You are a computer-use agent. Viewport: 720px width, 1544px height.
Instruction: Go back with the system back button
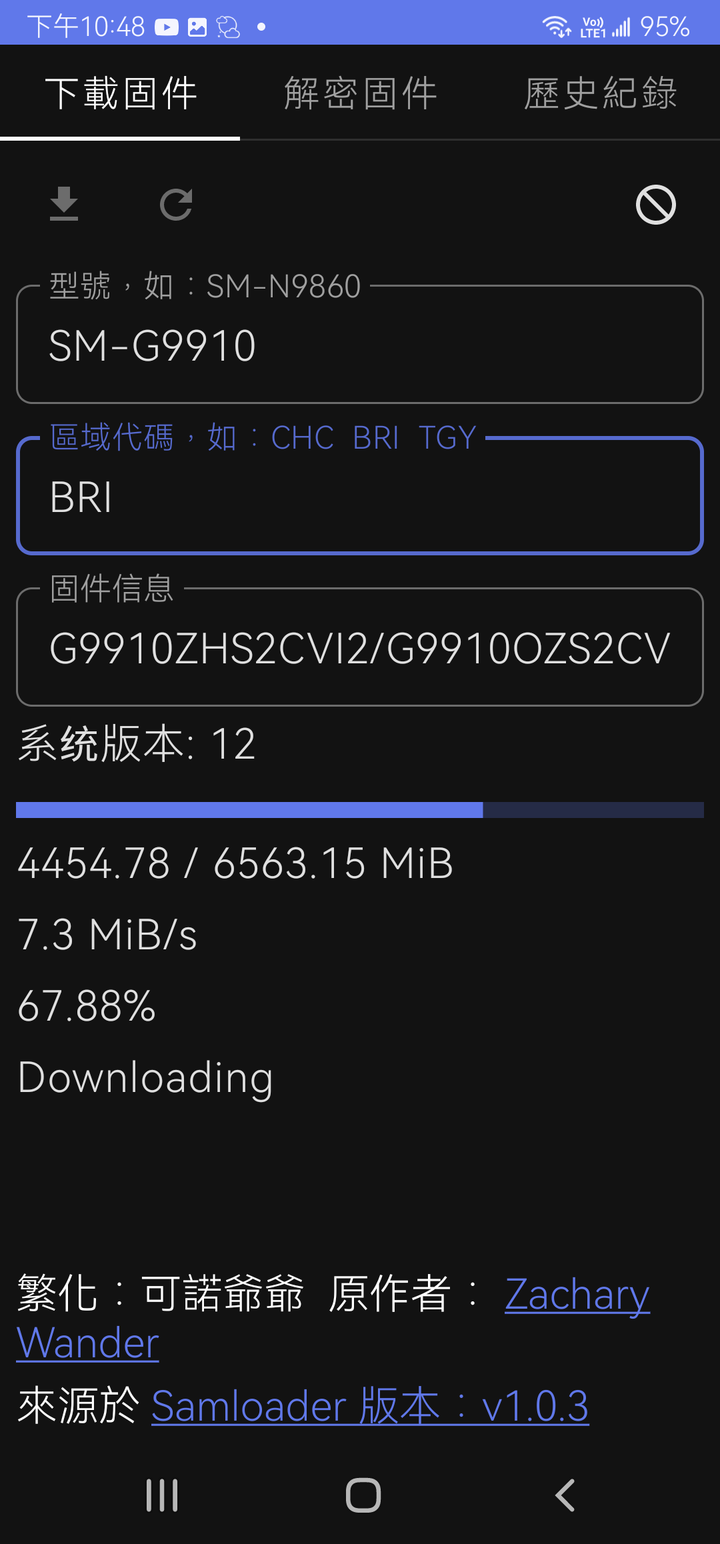565,1496
